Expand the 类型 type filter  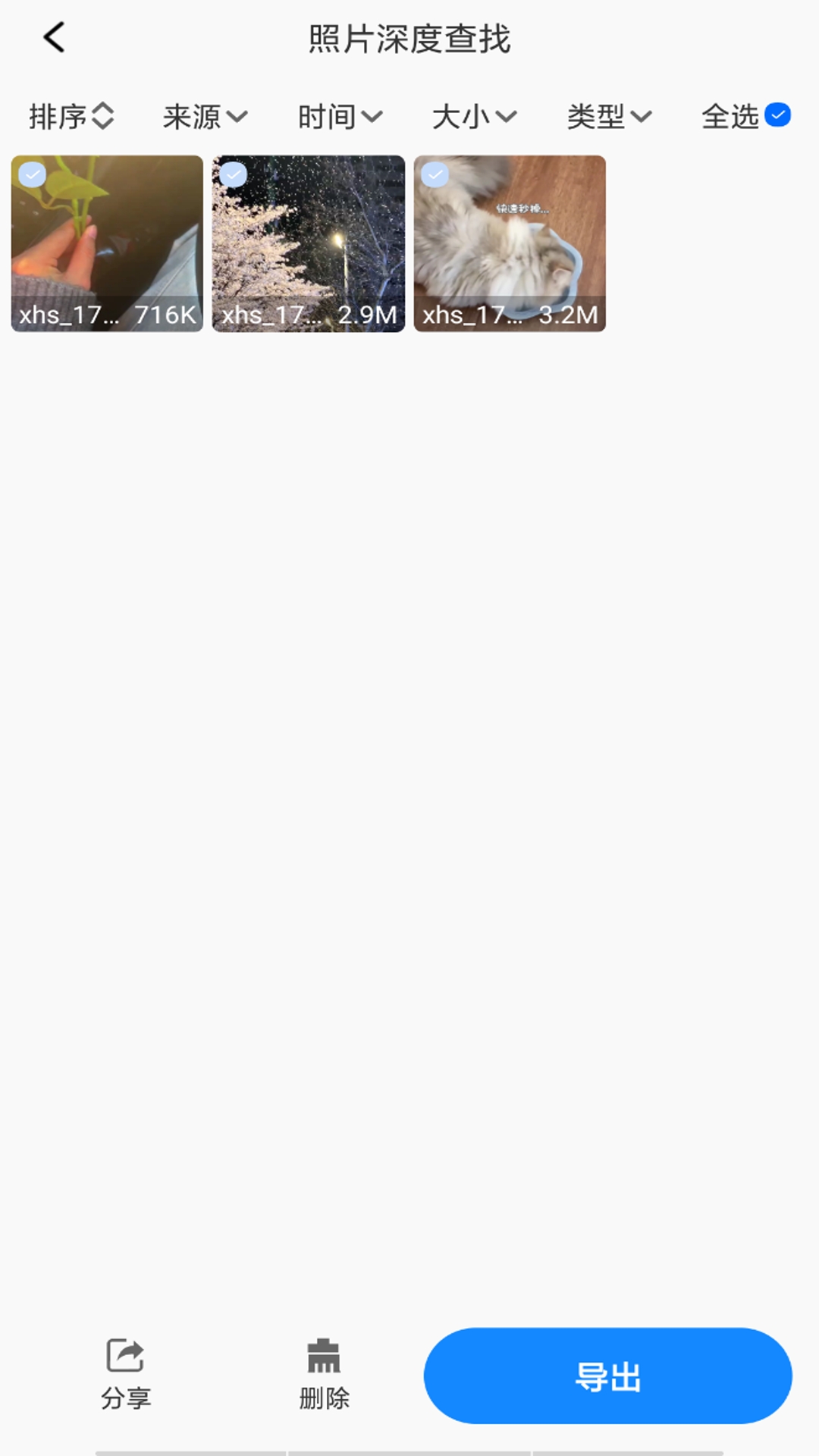coord(609,117)
